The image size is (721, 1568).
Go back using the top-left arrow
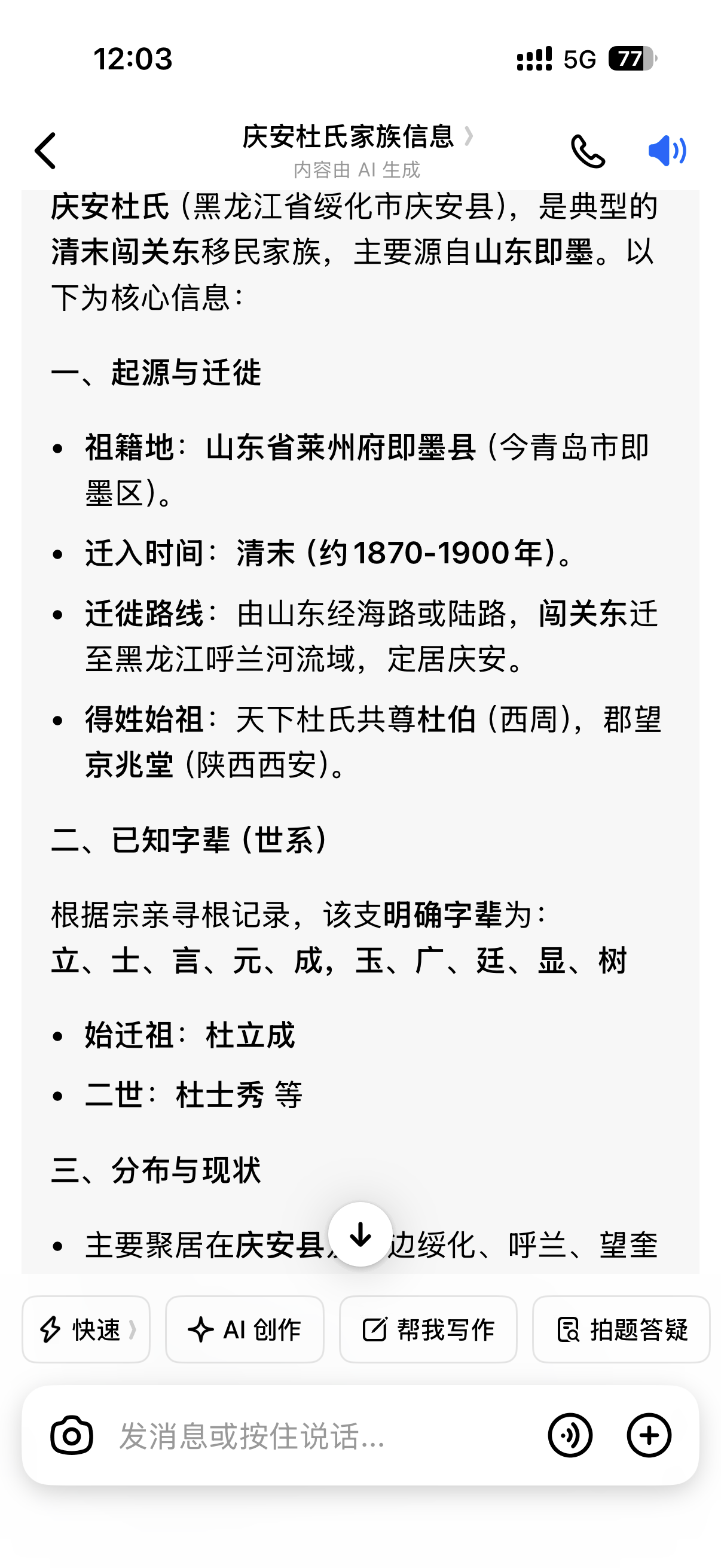click(x=45, y=150)
